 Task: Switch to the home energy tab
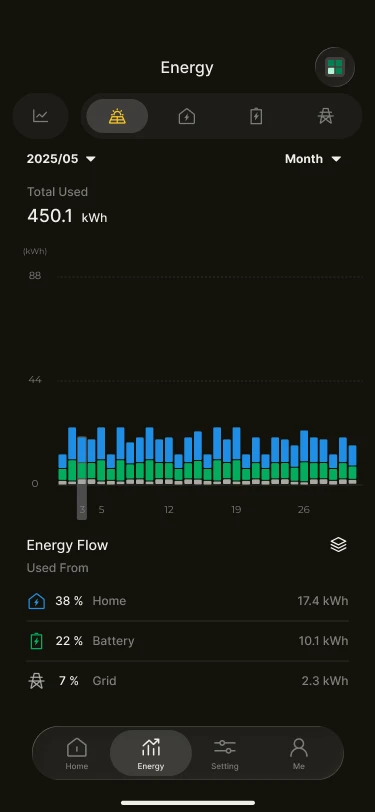tap(186, 116)
